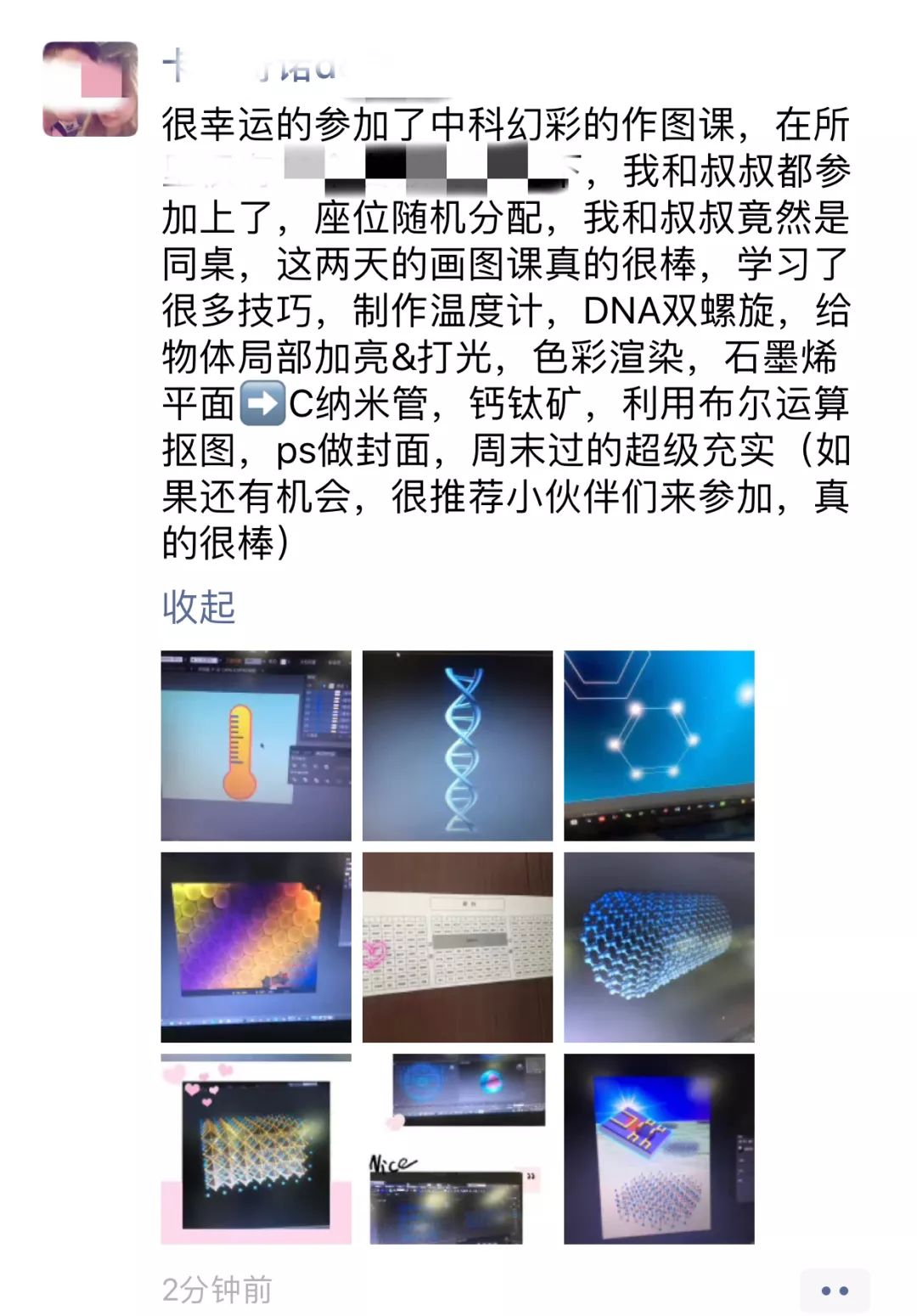Viewport: 917px width, 1316px height.
Task: Open the poster's profile avatar
Action: (90, 88)
